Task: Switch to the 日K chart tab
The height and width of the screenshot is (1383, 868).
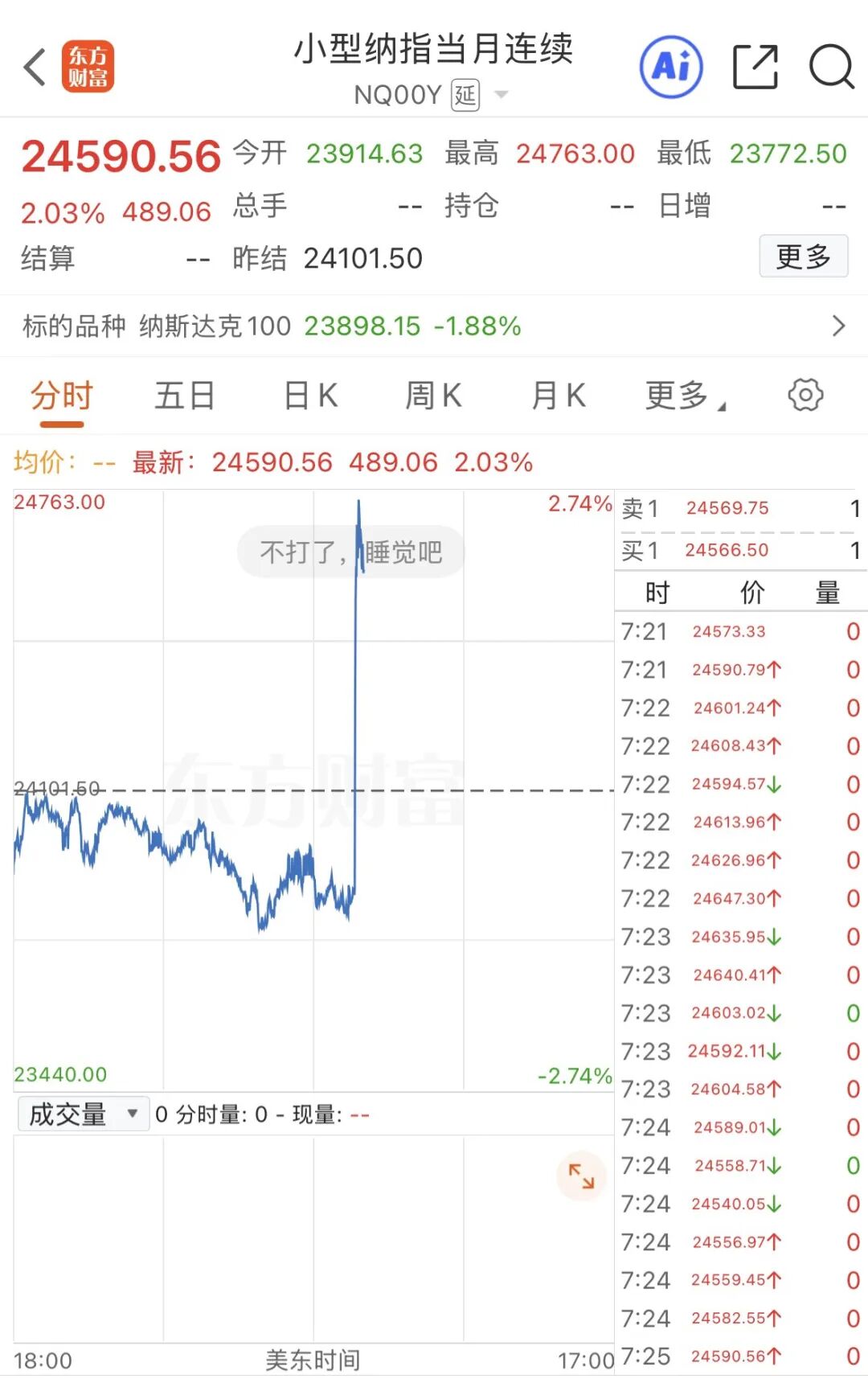Action: coord(311,396)
